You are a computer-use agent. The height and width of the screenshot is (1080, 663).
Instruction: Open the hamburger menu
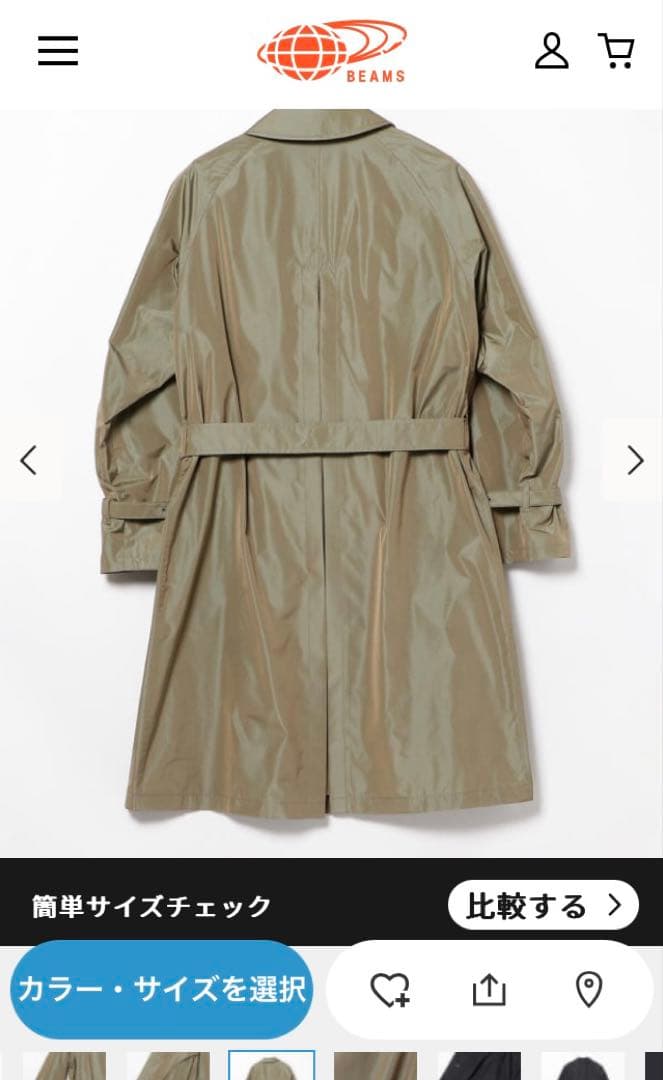pos(58,51)
